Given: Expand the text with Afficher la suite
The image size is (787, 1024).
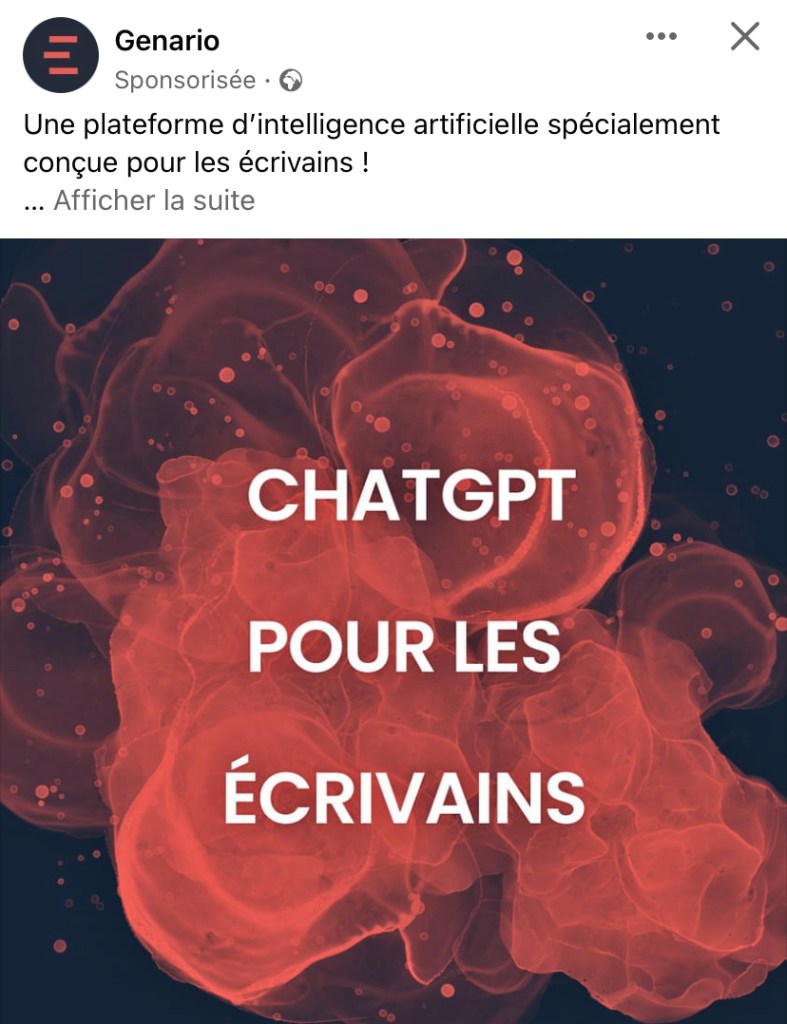Looking at the screenshot, I should (x=154, y=200).
